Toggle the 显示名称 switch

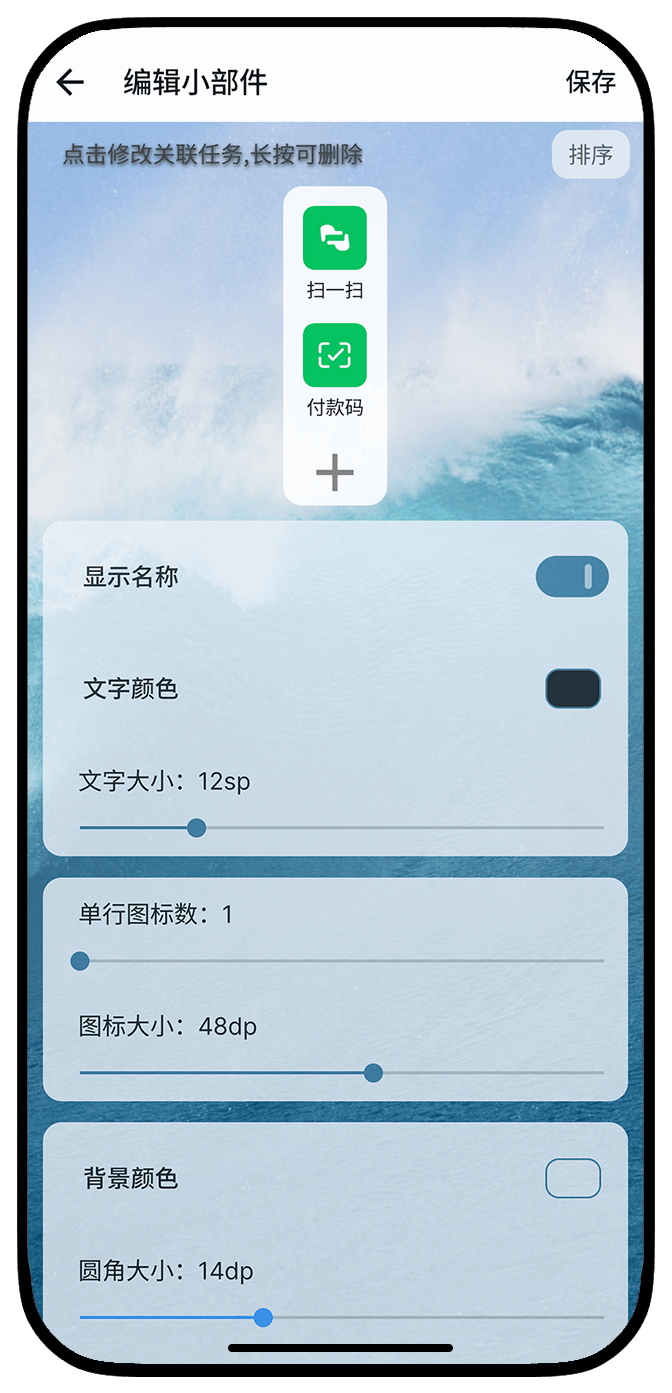pos(571,577)
